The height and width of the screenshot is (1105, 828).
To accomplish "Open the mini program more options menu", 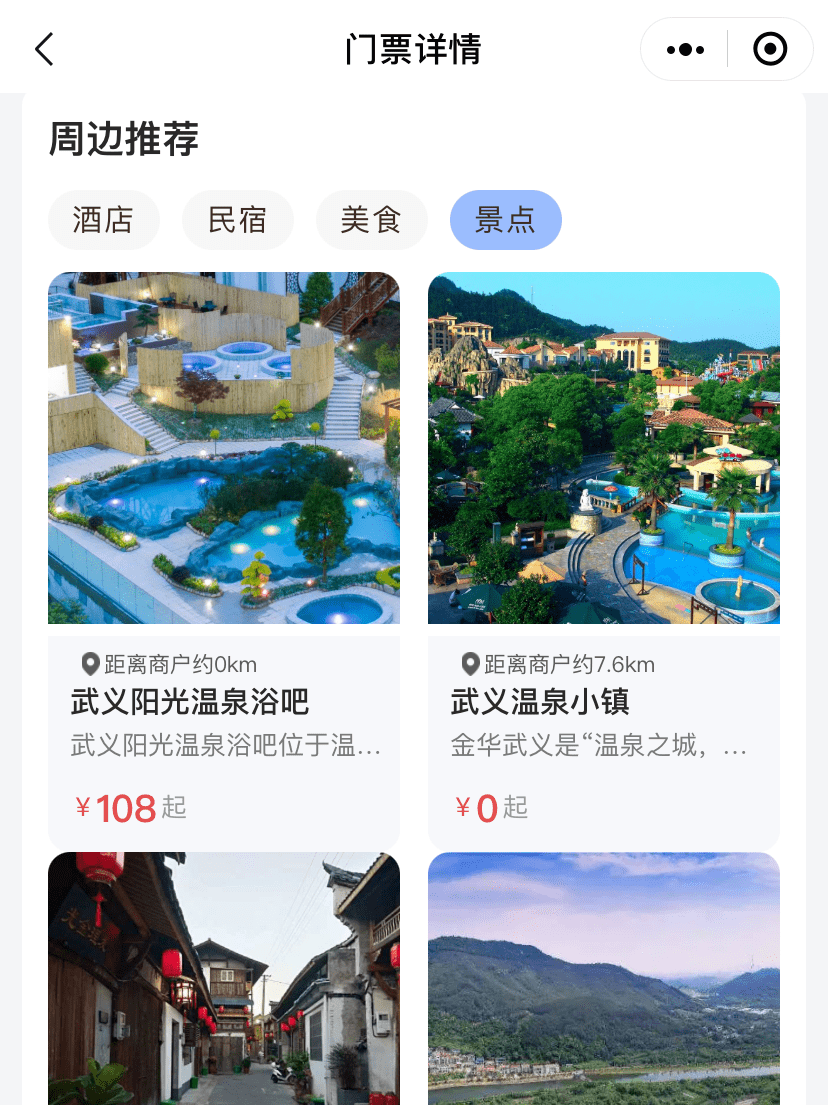I will [x=685, y=49].
